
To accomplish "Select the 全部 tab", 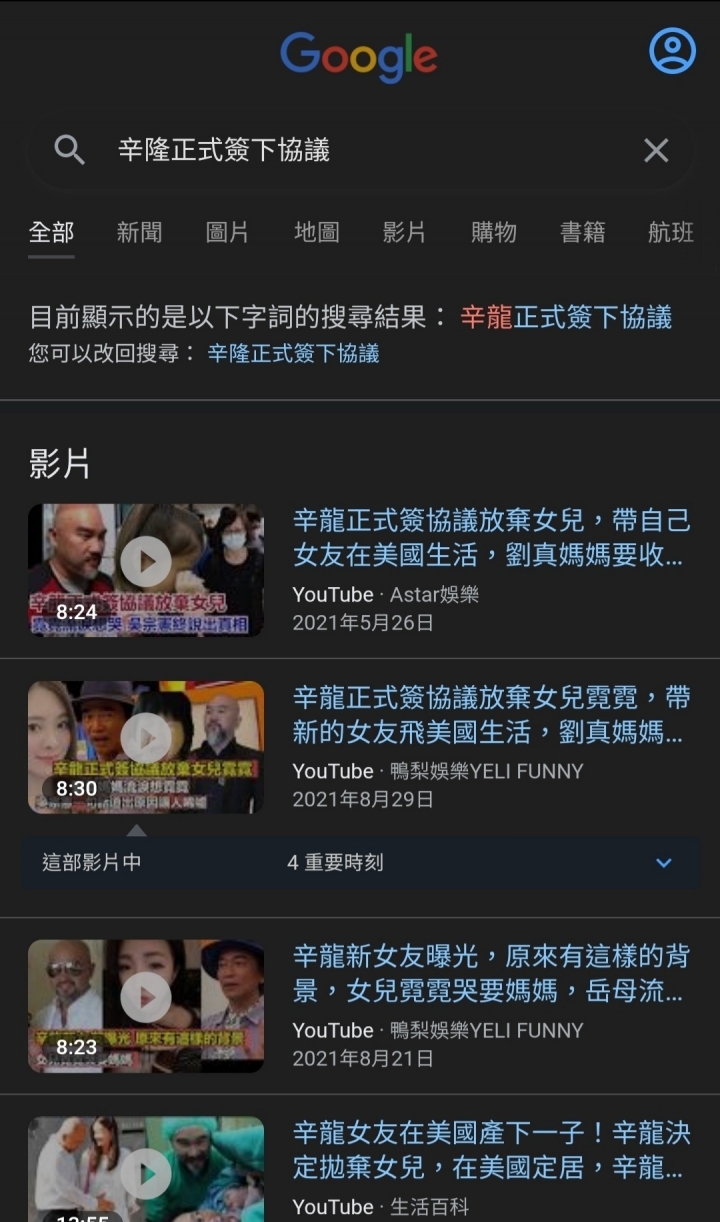I will point(51,233).
